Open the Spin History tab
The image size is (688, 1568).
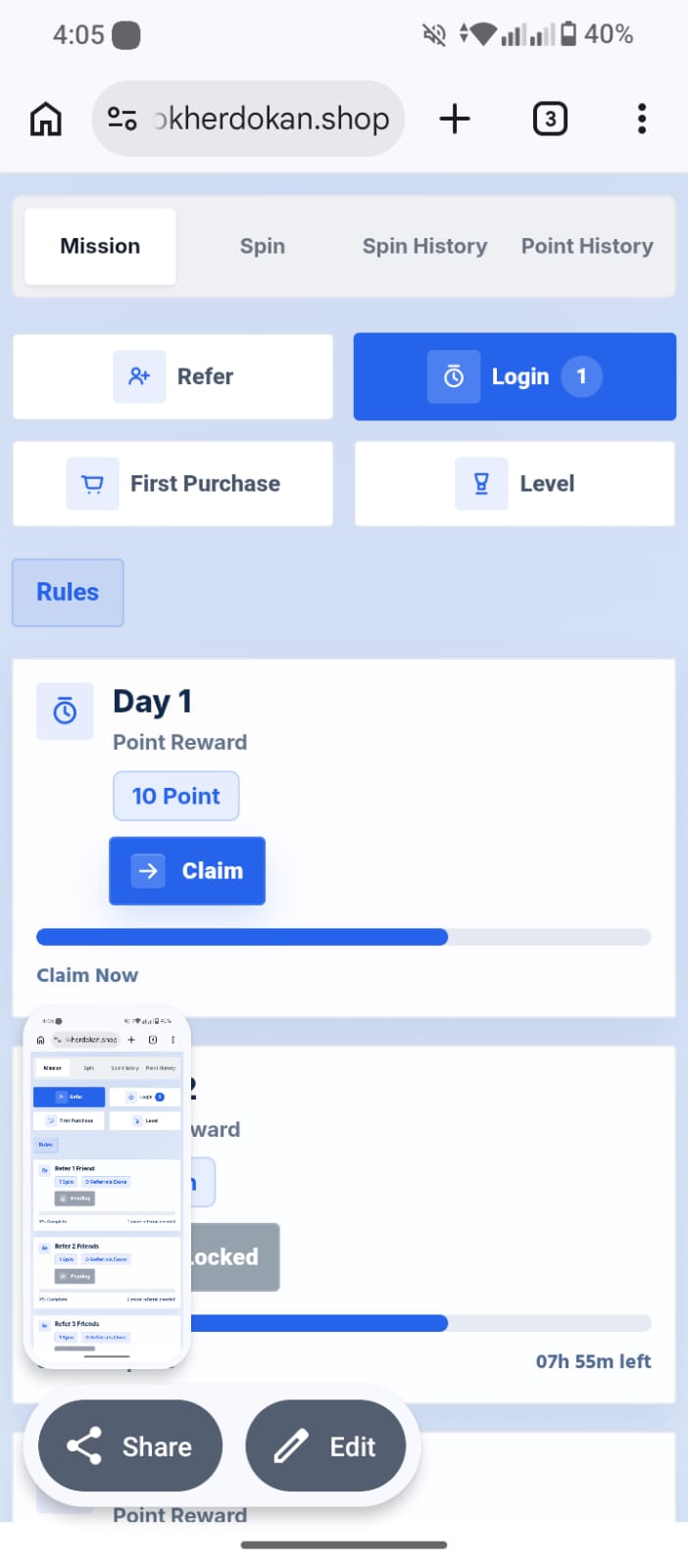424,246
